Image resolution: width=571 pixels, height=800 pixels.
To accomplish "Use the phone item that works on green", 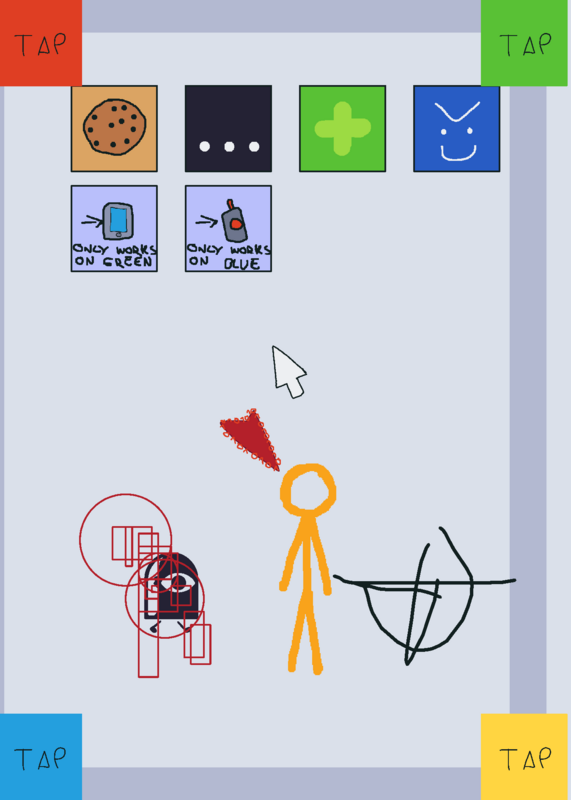I will (114, 229).
